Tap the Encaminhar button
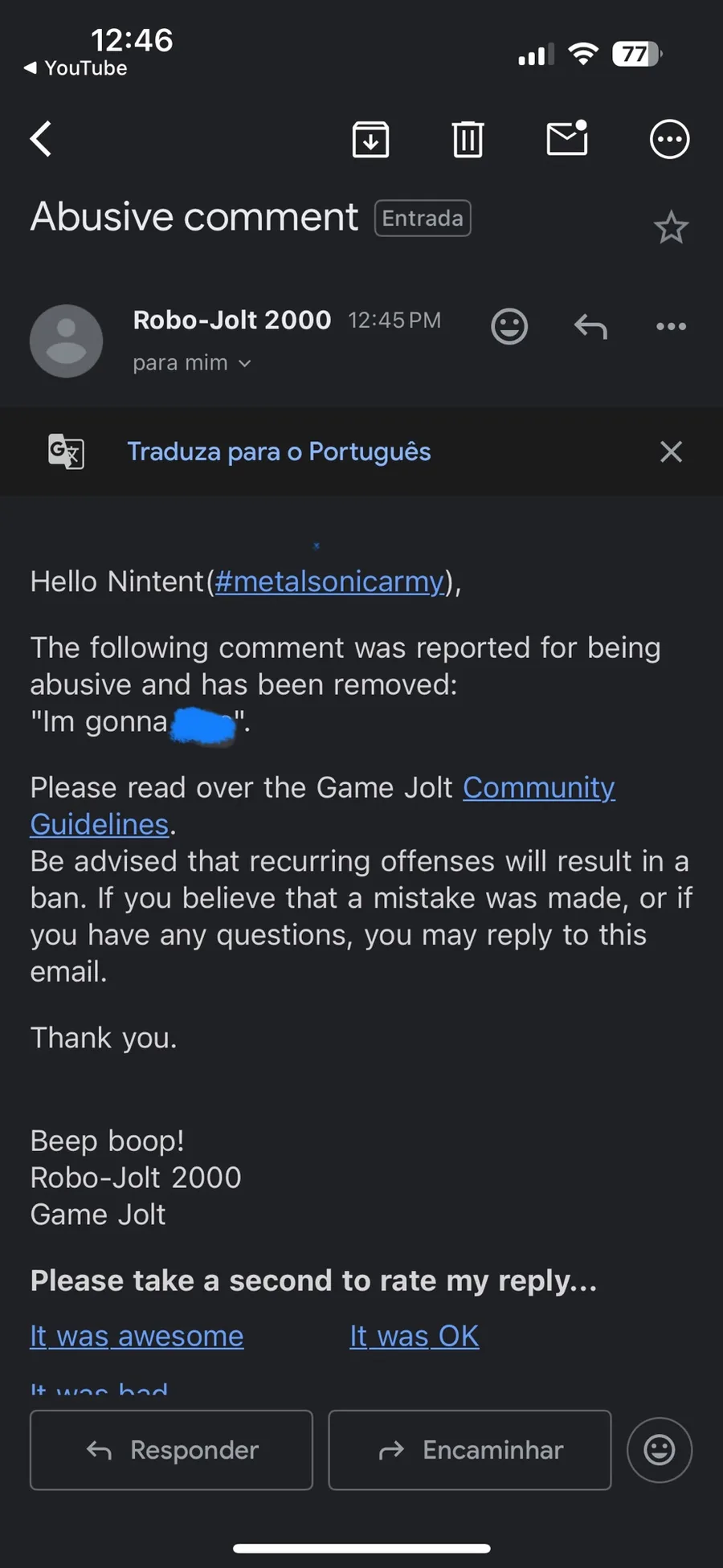Image resolution: width=723 pixels, height=1568 pixels. tap(470, 1450)
